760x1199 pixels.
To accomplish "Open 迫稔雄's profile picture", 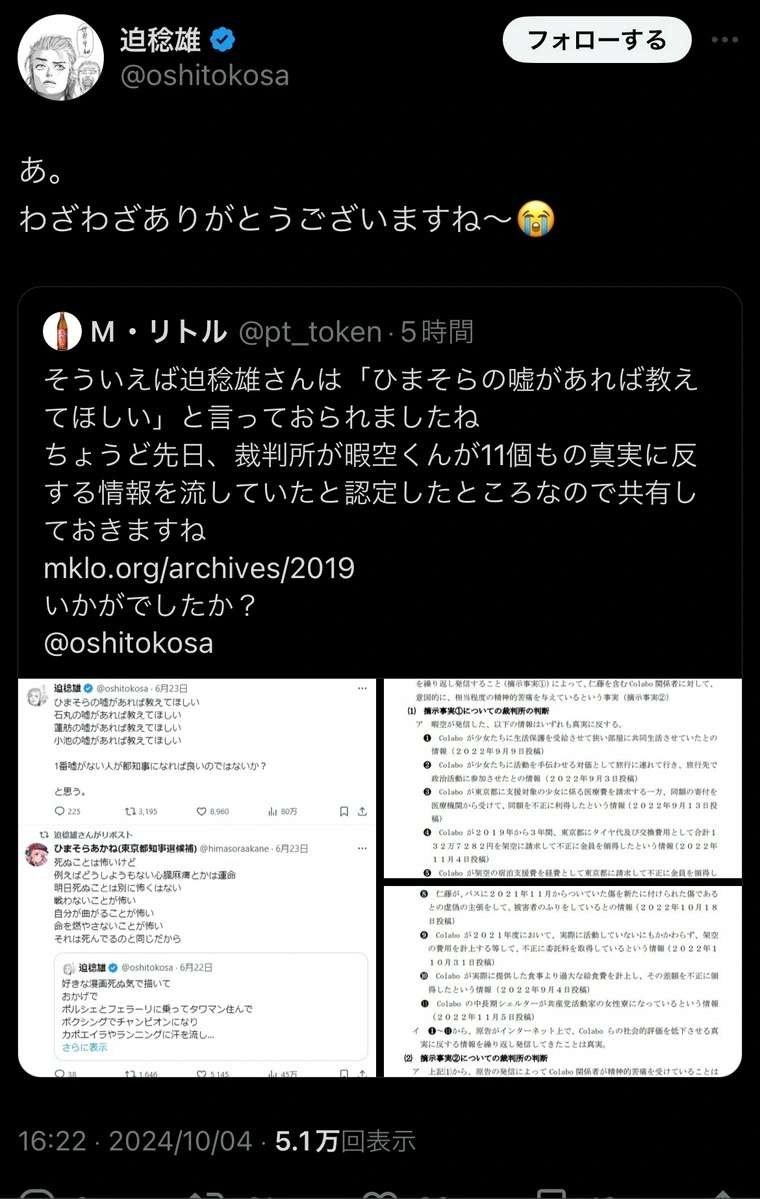I will (x=61, y=57).
